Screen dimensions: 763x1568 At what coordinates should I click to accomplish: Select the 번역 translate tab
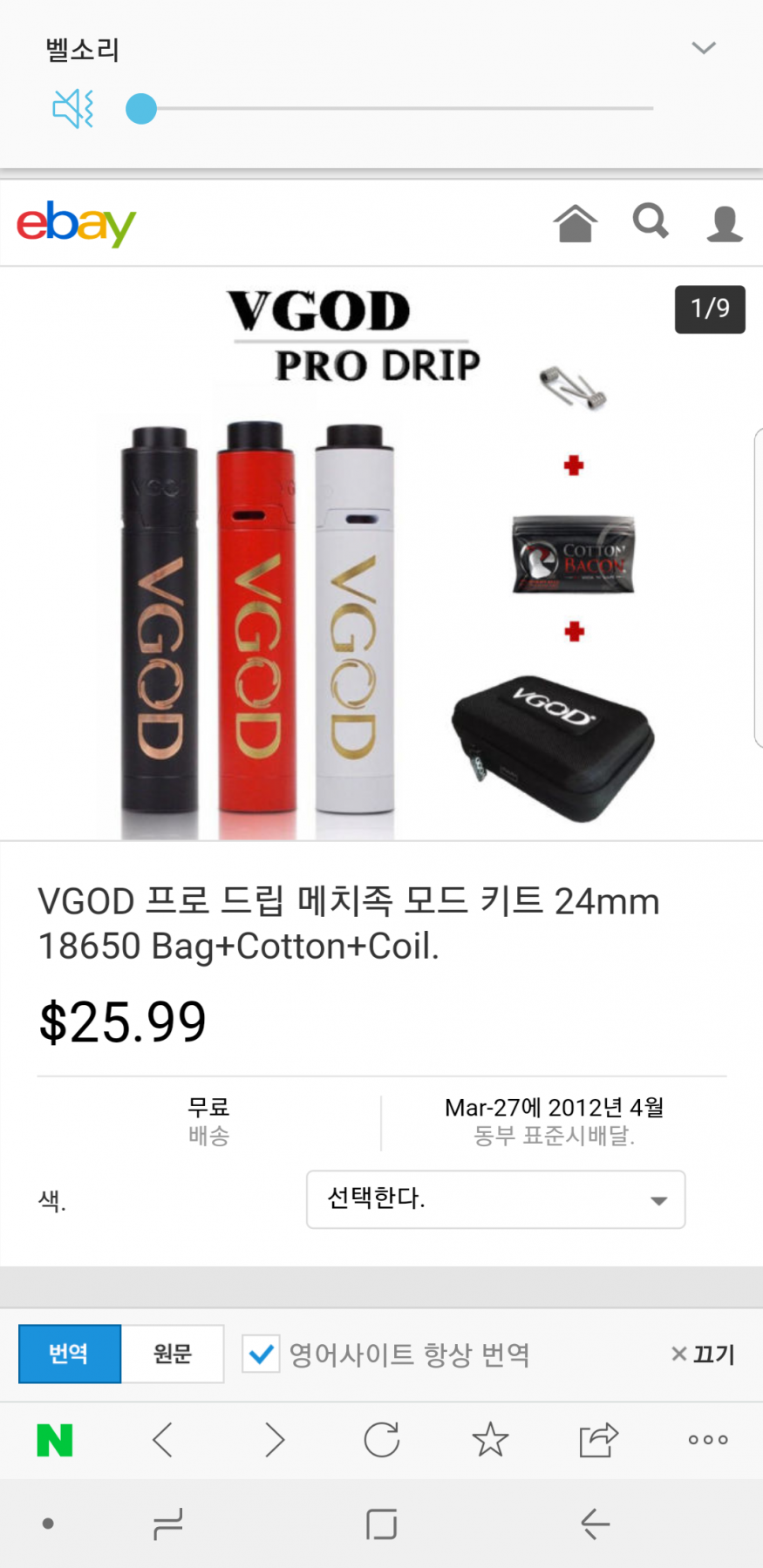pos(70,1354)
